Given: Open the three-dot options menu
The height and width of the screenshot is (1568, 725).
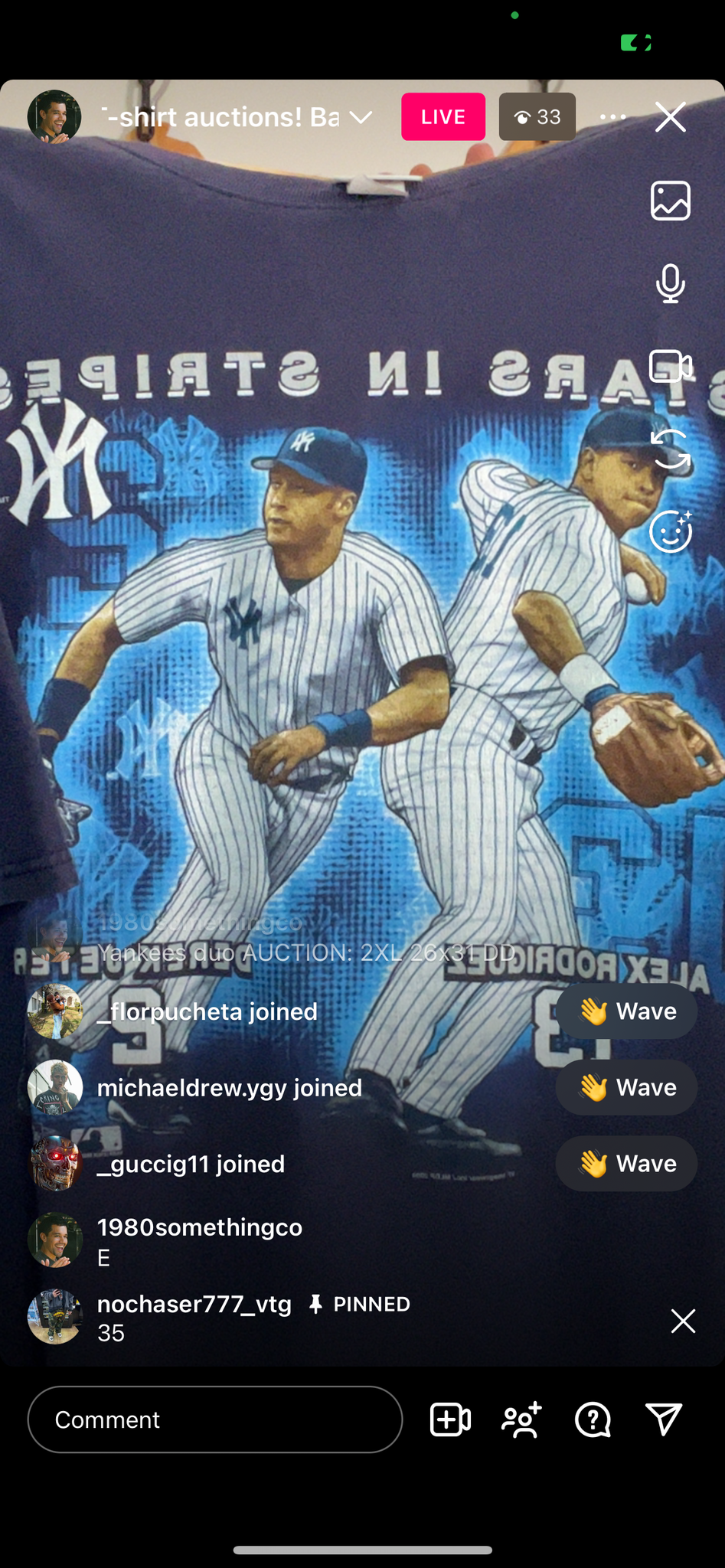Looking at the screenshot, I should [612, 117].
